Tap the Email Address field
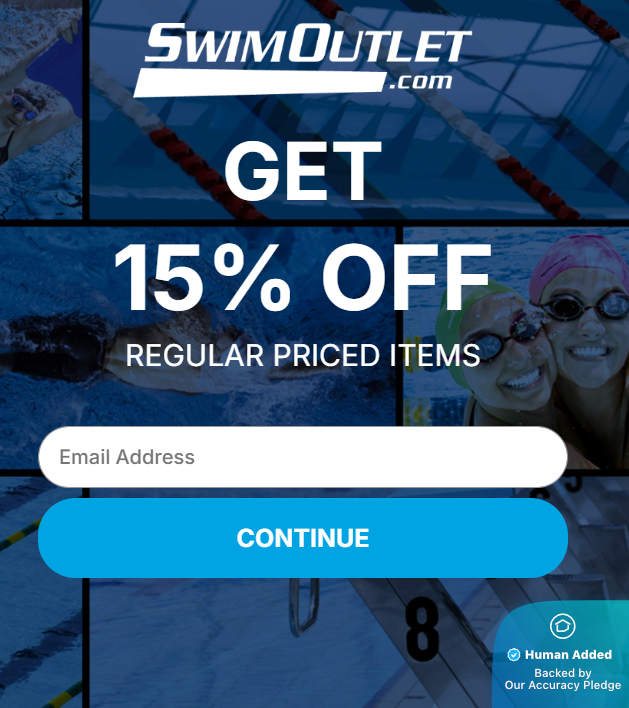629x708 pixels. coord(302,458)
